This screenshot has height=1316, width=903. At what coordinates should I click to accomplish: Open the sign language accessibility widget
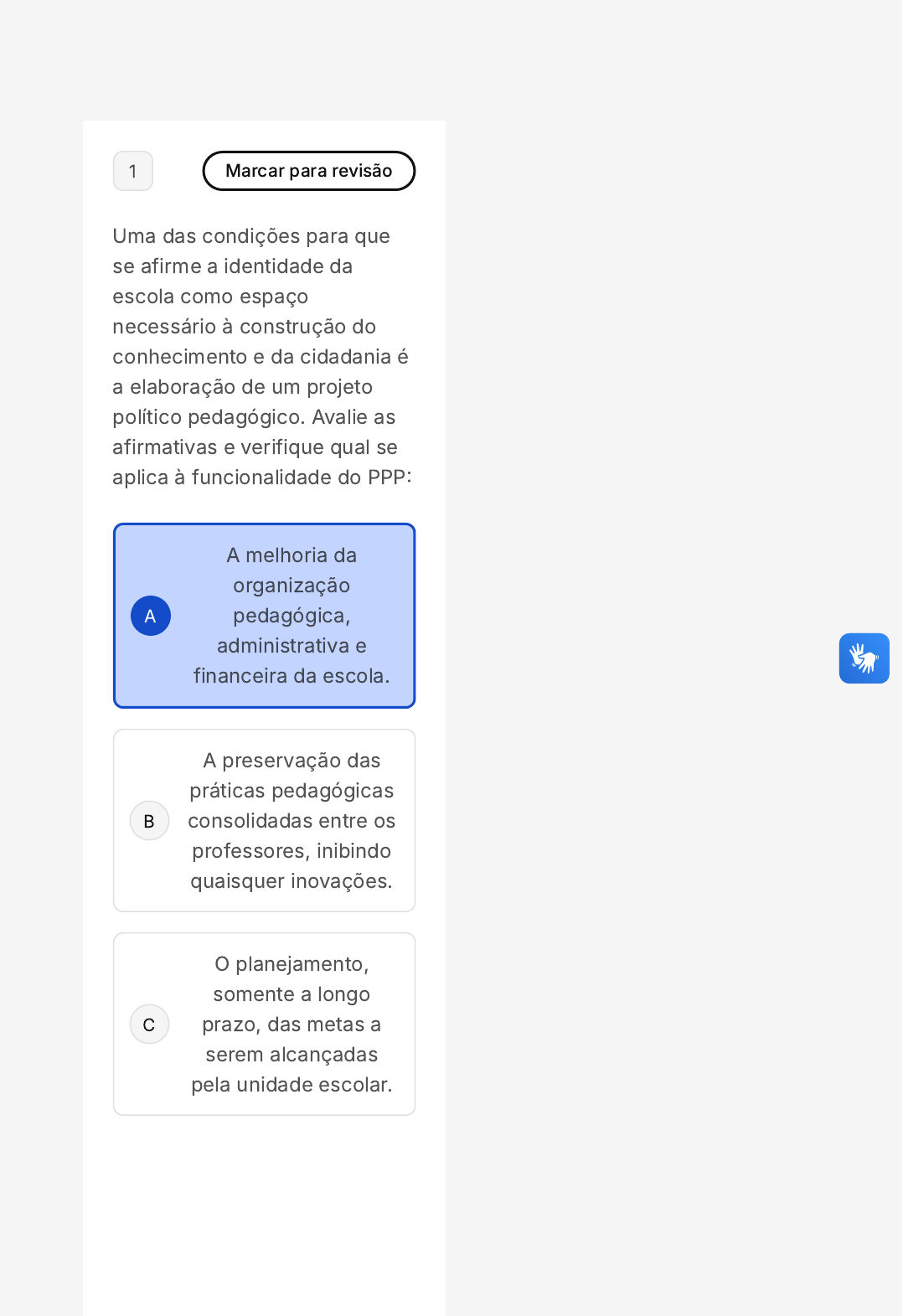(864, 658)
